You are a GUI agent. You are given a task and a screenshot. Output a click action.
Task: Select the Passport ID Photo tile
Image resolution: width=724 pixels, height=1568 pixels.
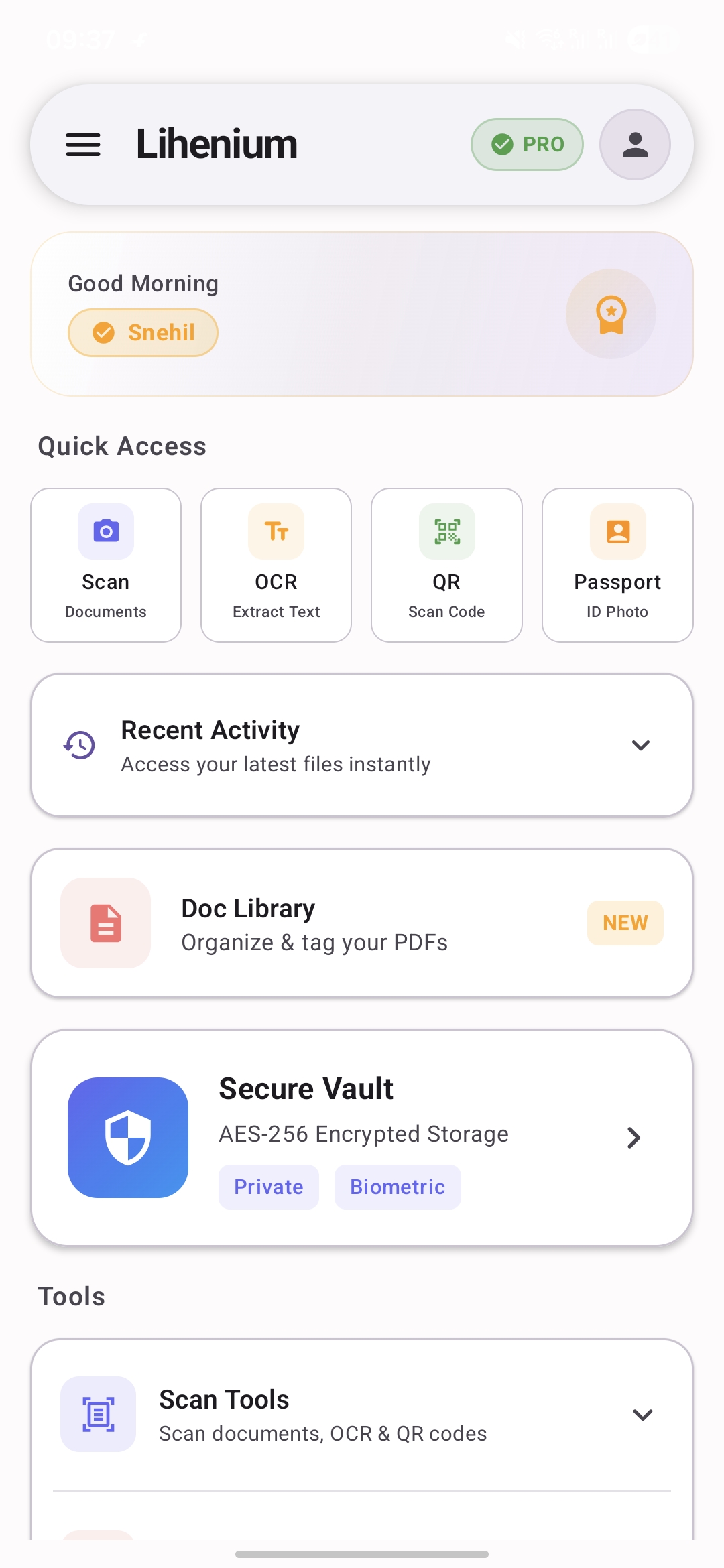617,565
